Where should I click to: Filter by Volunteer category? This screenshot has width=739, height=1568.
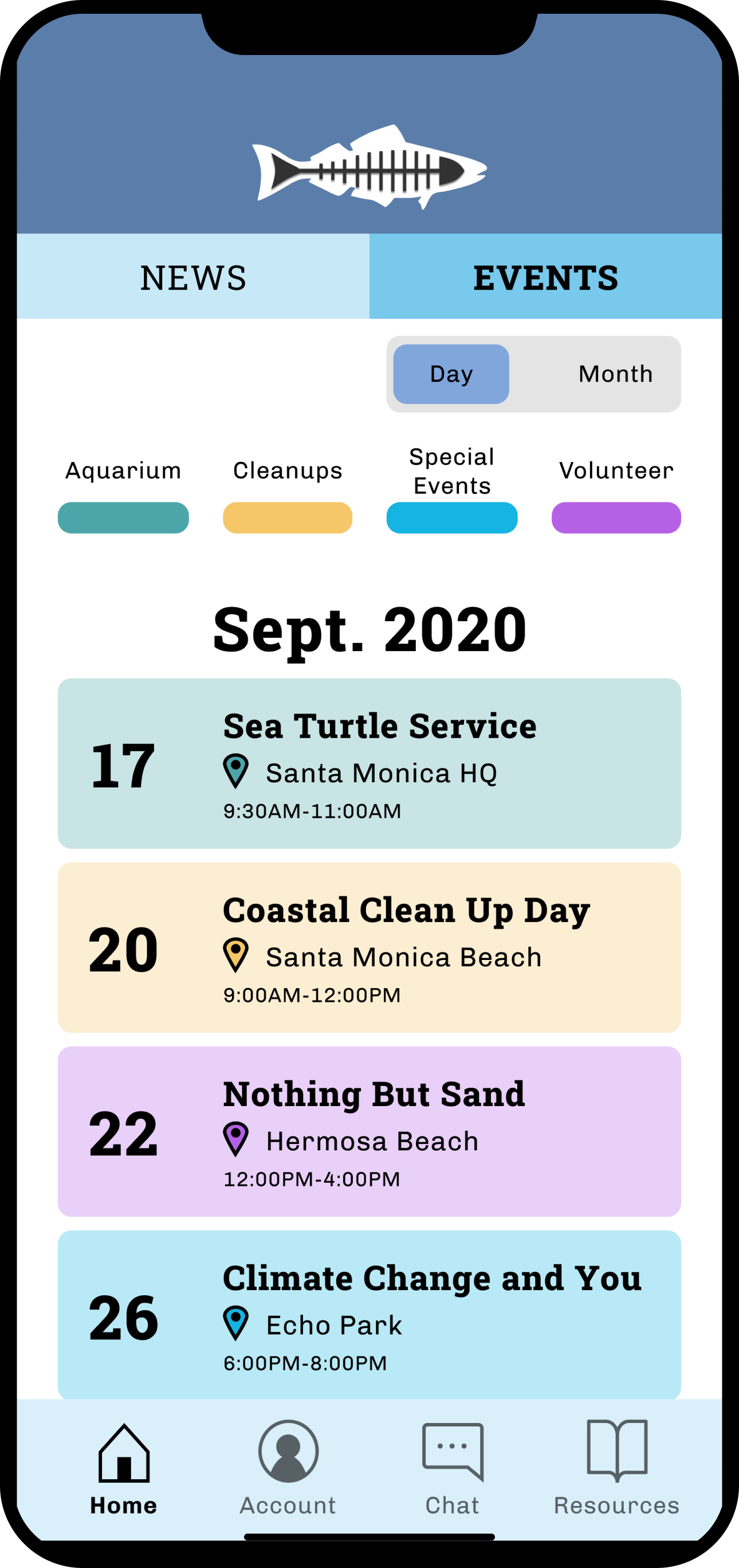click(616, 518)
